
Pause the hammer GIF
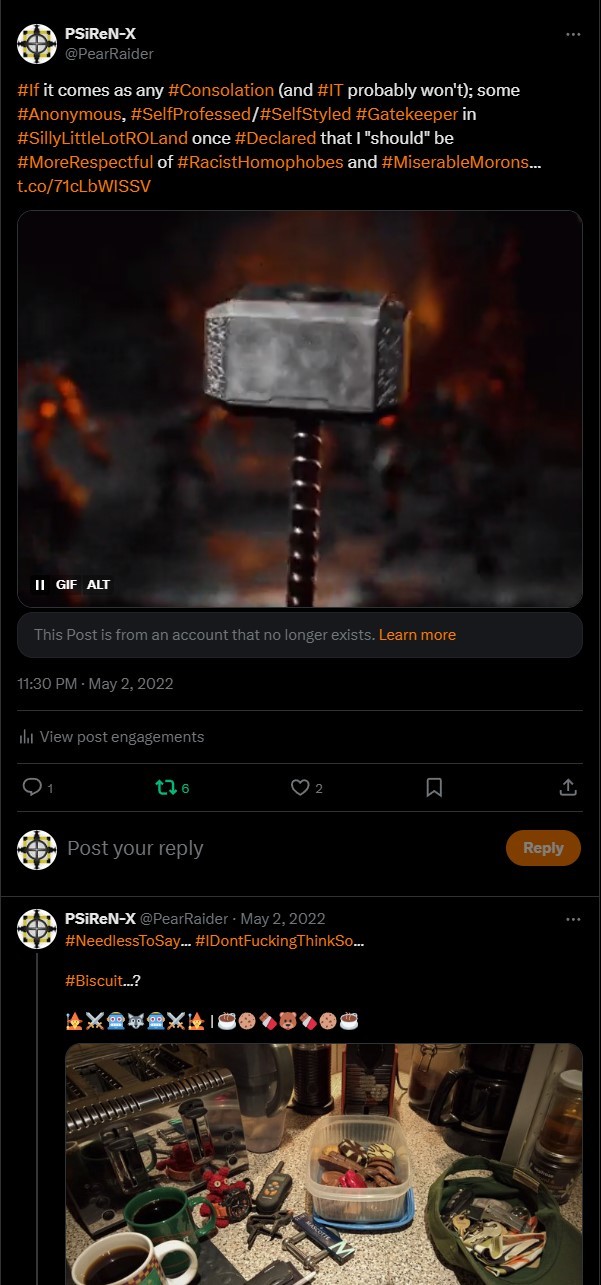[40, 585]
